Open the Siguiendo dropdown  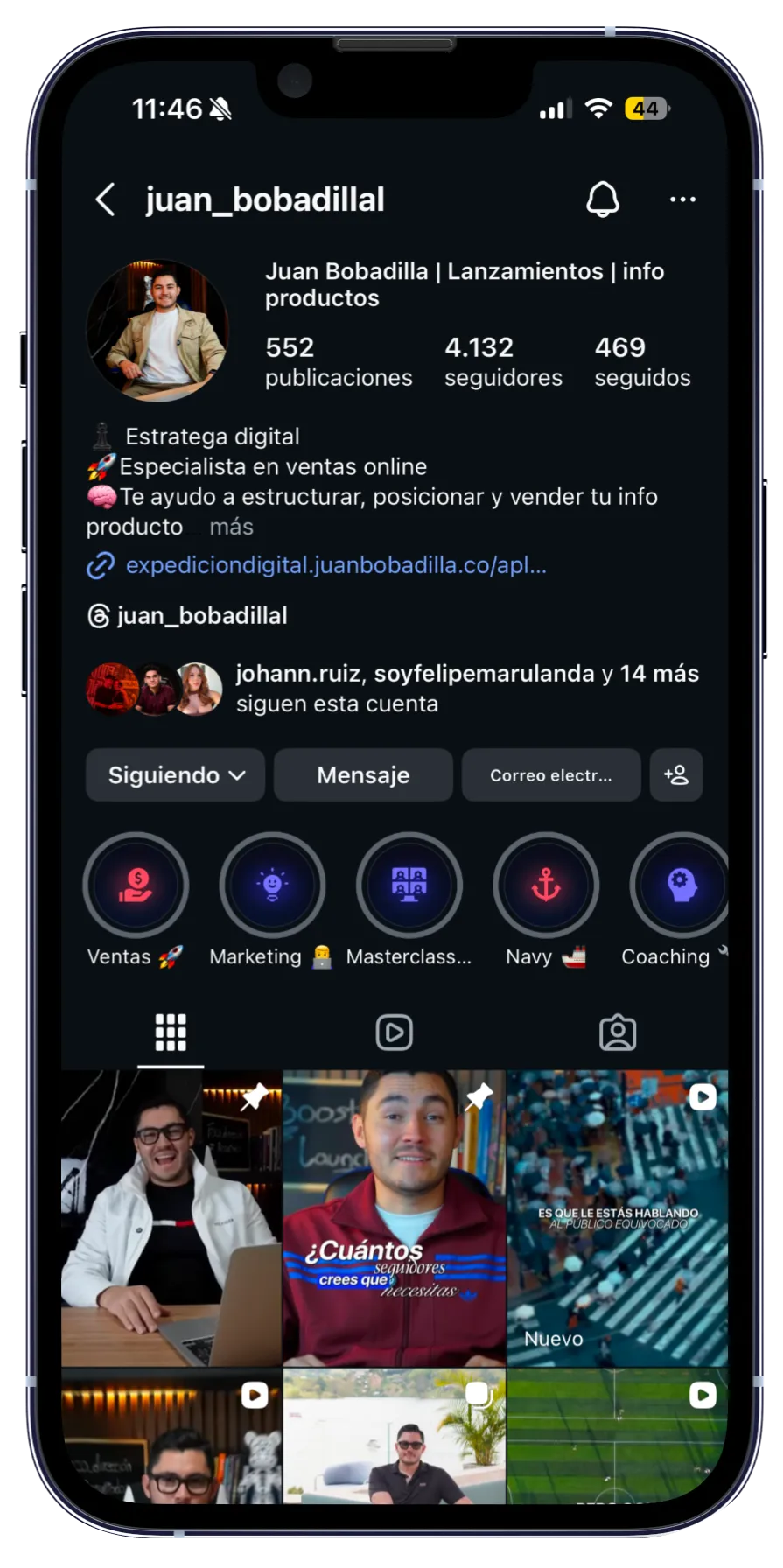coord(175,775)
